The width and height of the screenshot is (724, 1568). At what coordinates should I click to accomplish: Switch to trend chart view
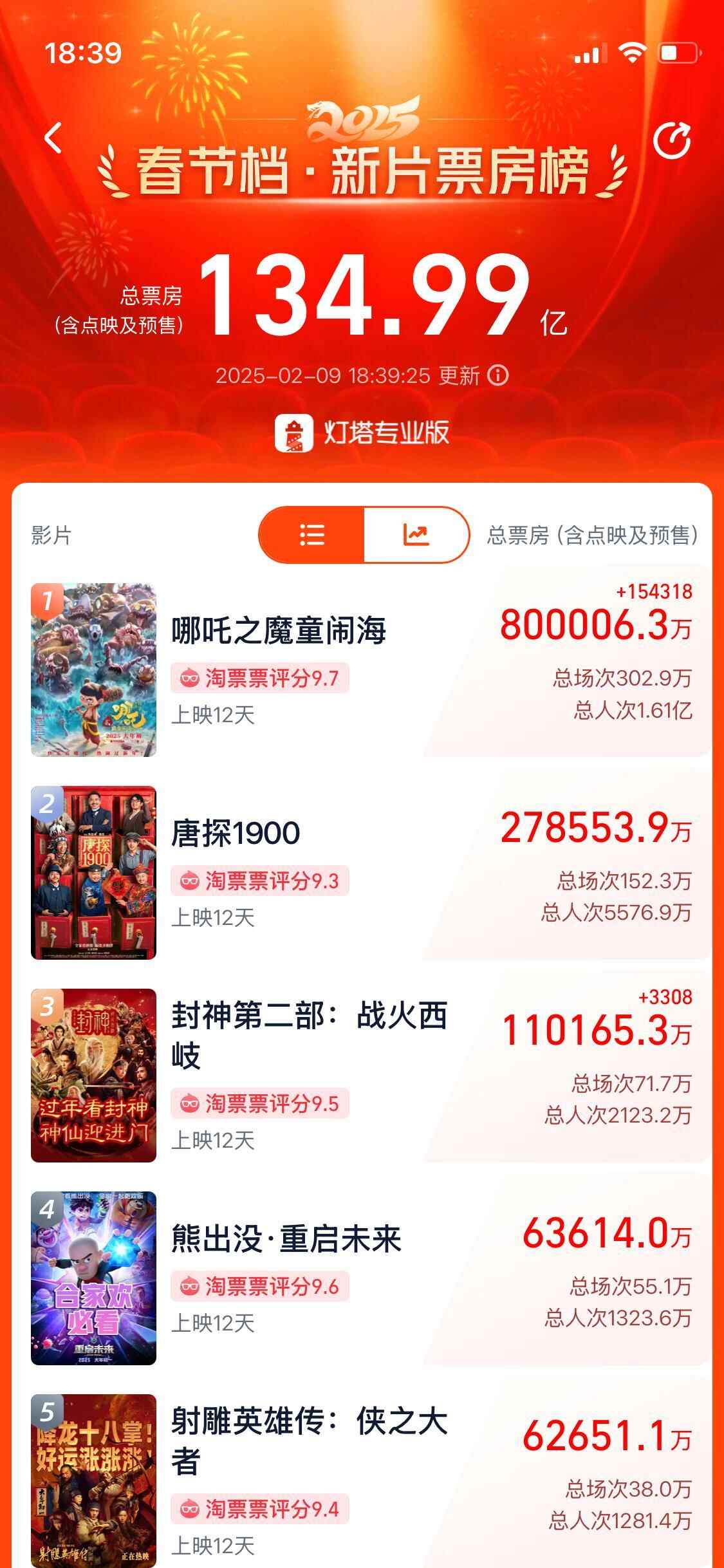click(x=416, y=535)
